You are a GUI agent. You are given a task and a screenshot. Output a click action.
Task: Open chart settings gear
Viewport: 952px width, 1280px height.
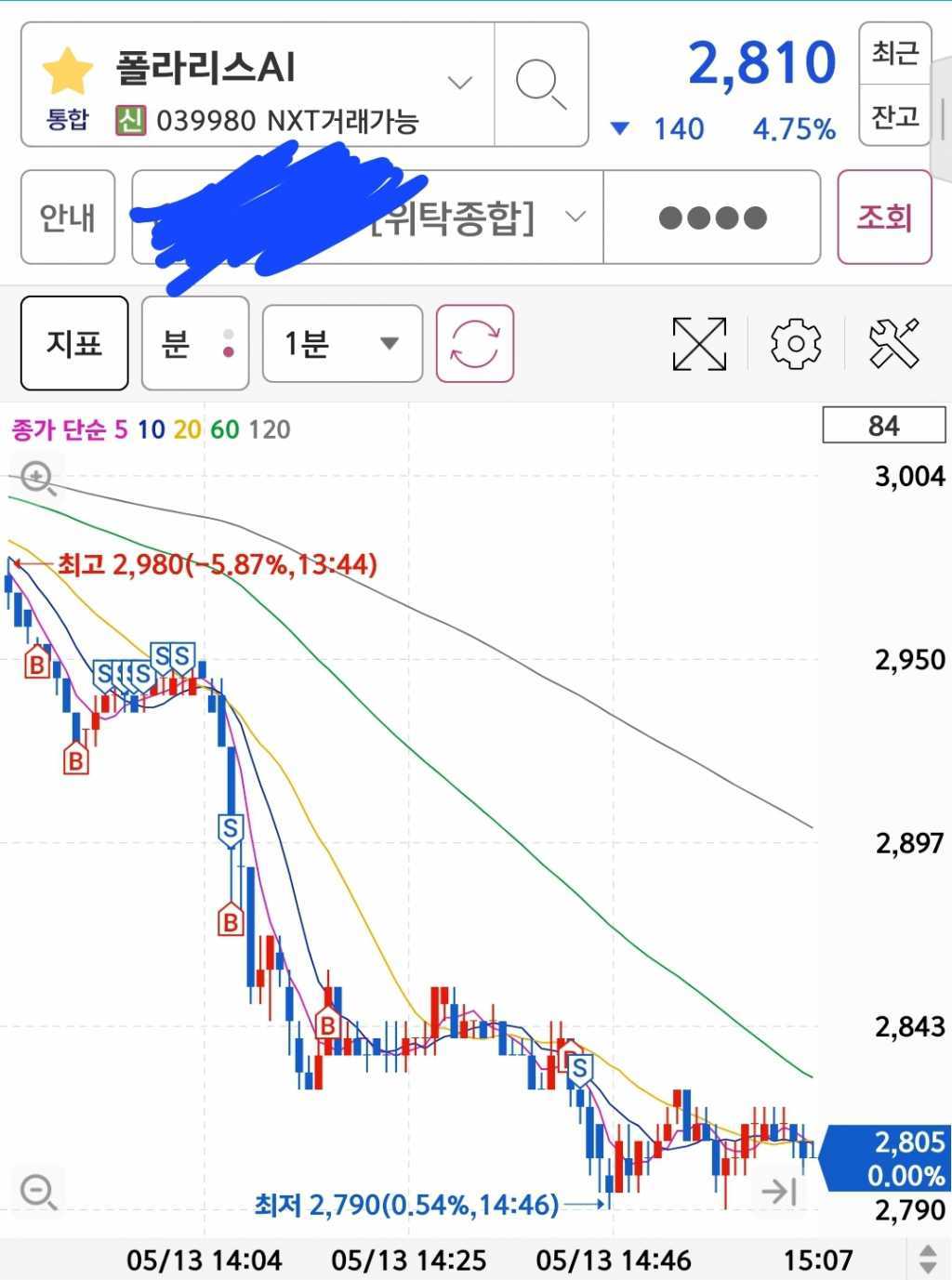click(796, 344)
